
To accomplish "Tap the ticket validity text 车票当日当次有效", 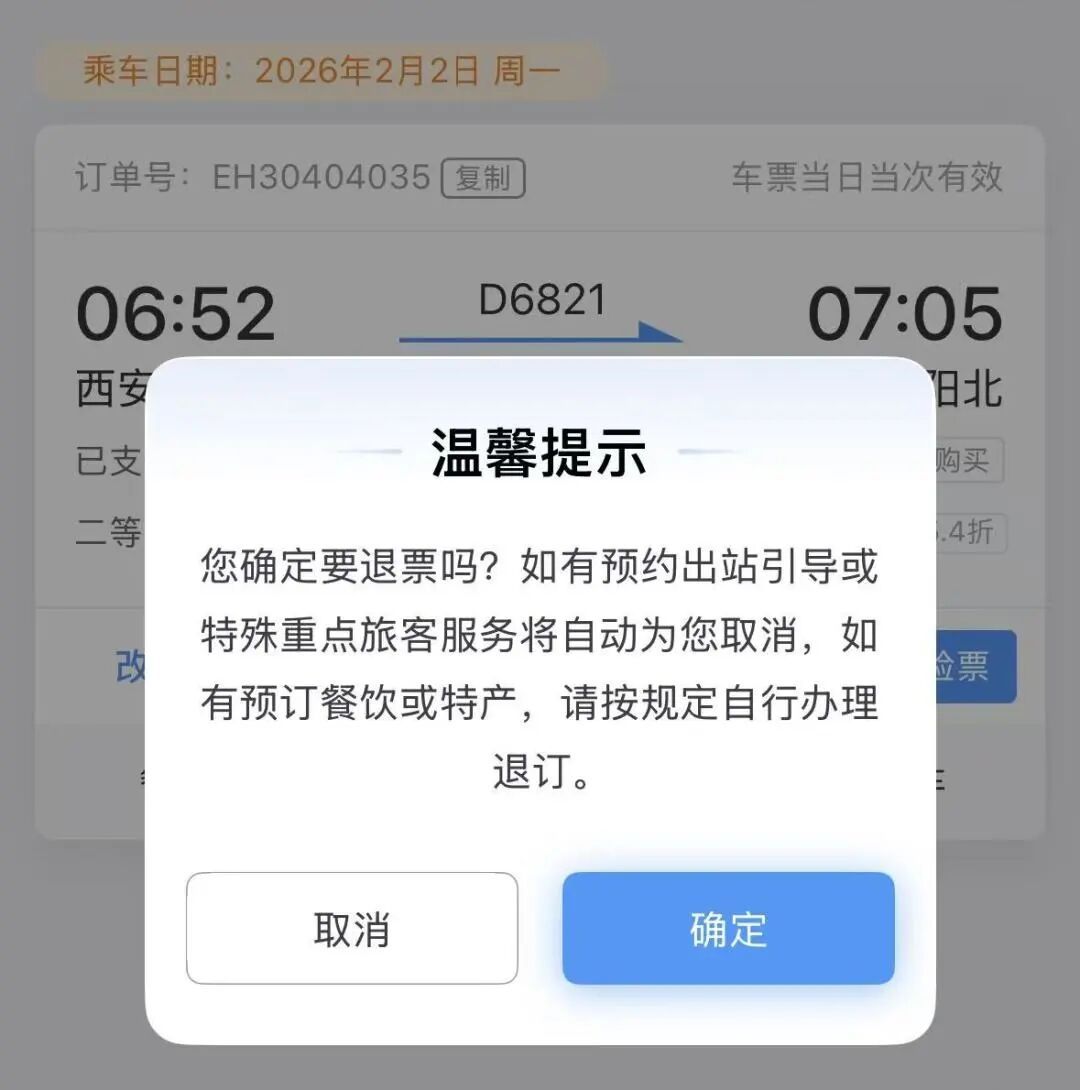I will (x=868, y=178).
